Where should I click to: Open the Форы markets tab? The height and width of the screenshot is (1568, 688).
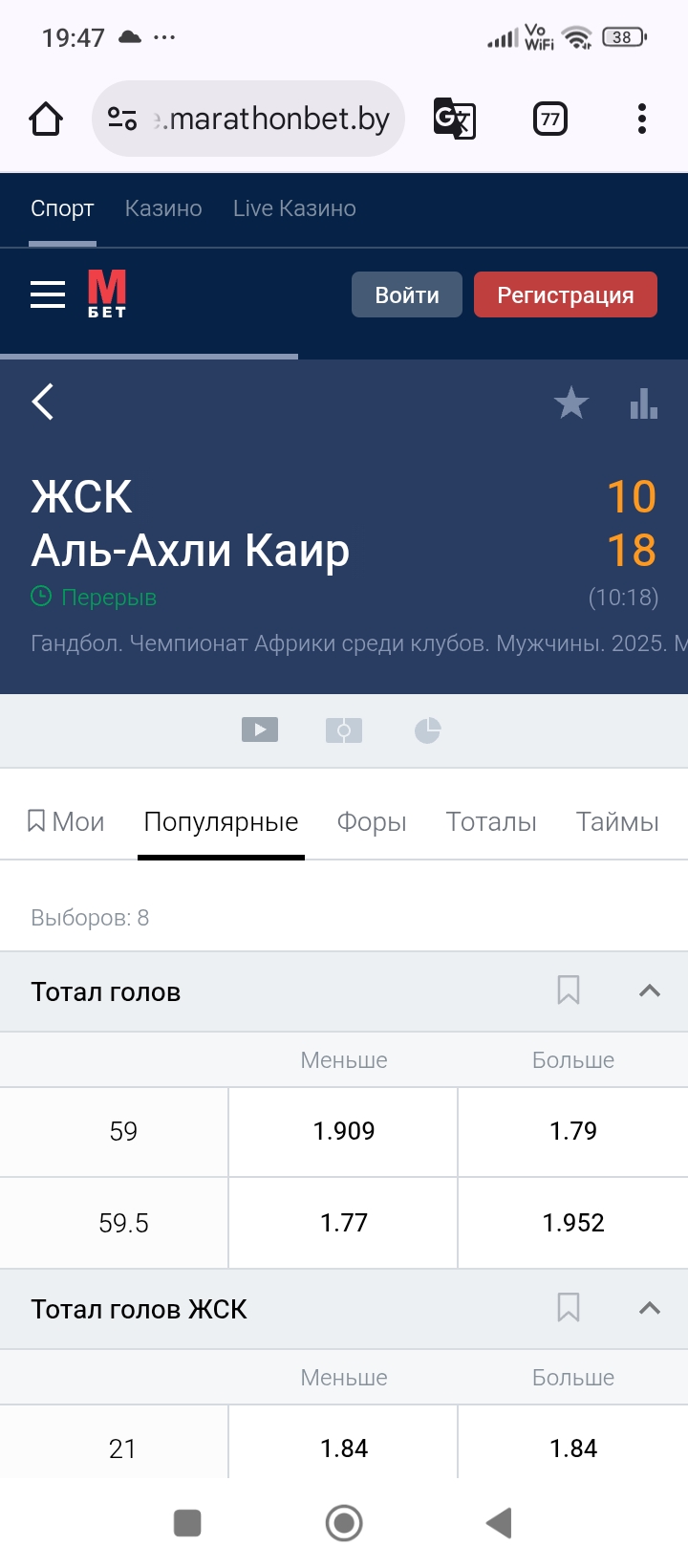pos(372,822)
